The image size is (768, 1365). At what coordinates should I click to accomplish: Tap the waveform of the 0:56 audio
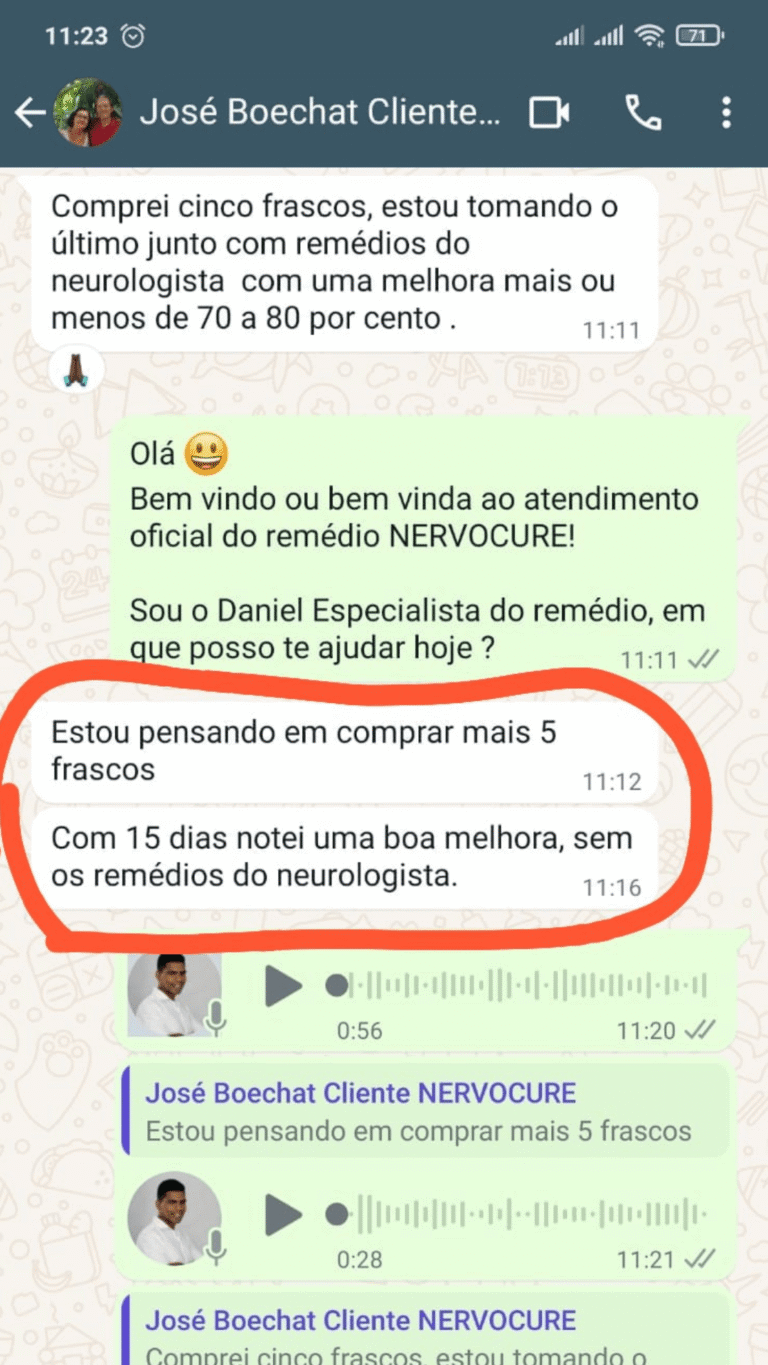pyautogui.click(x=520, y=986)
